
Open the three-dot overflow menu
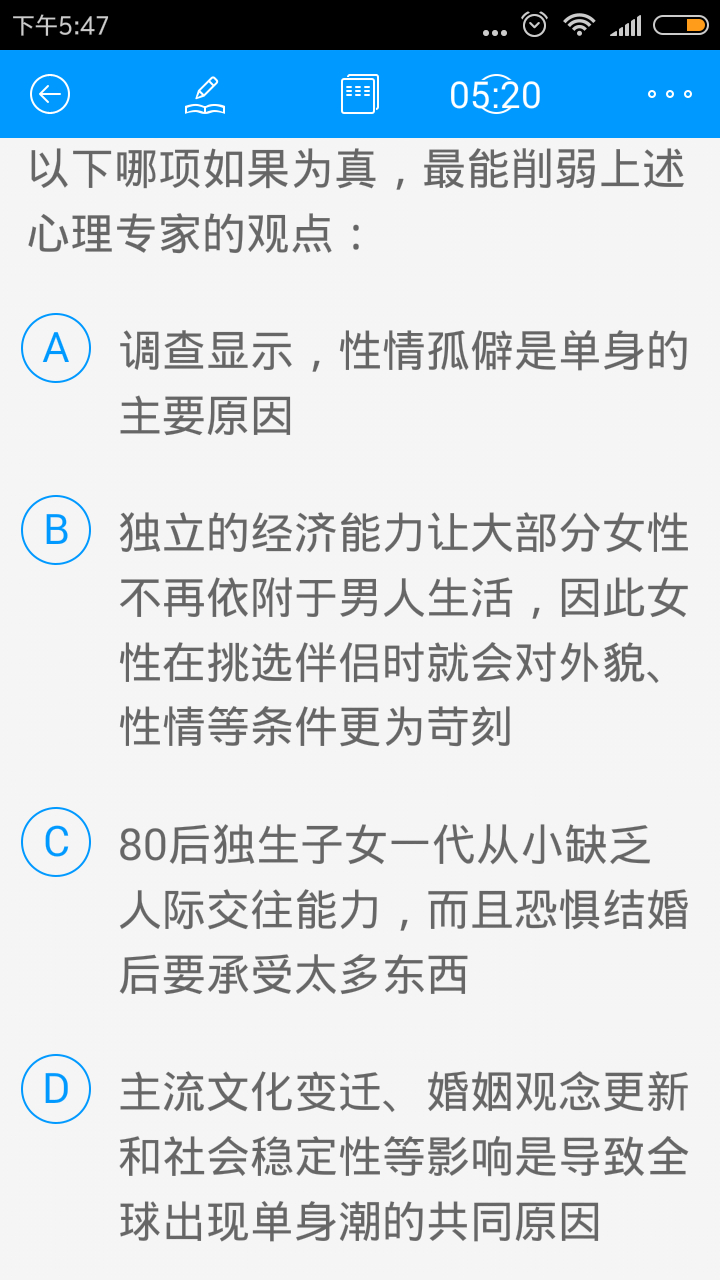pos(669,94)
